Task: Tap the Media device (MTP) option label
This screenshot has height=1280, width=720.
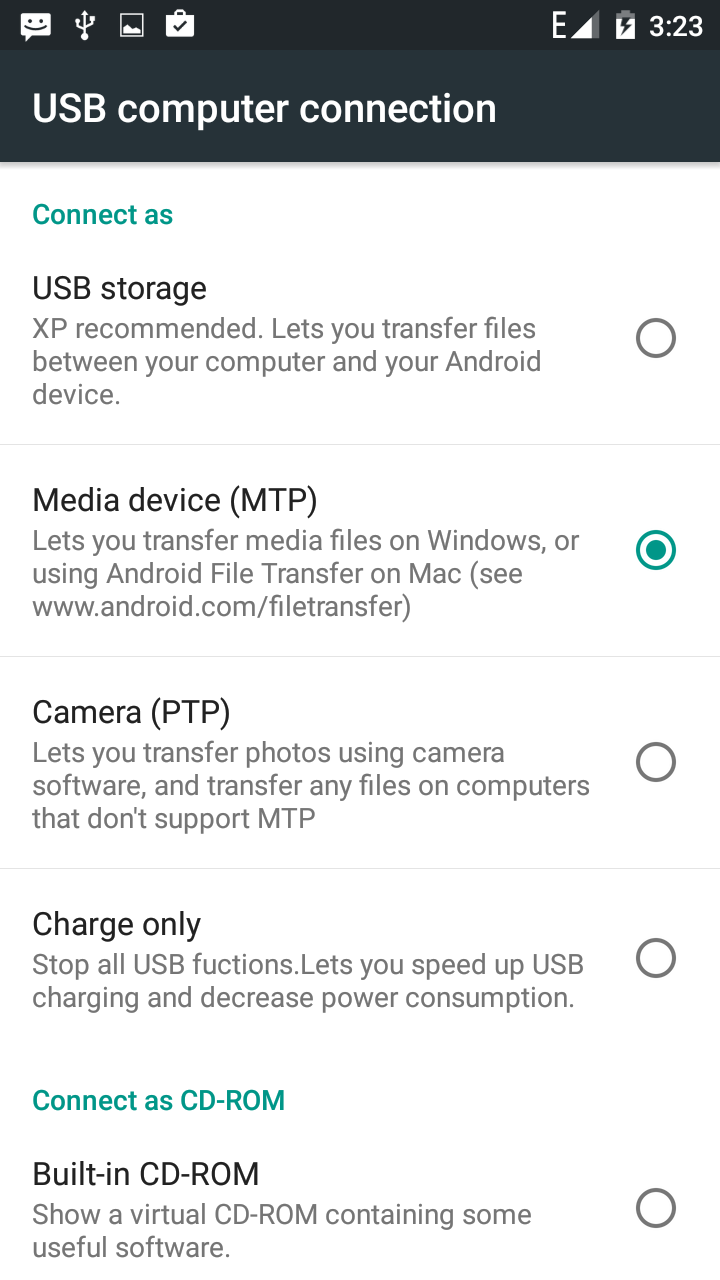Action: 173,500
